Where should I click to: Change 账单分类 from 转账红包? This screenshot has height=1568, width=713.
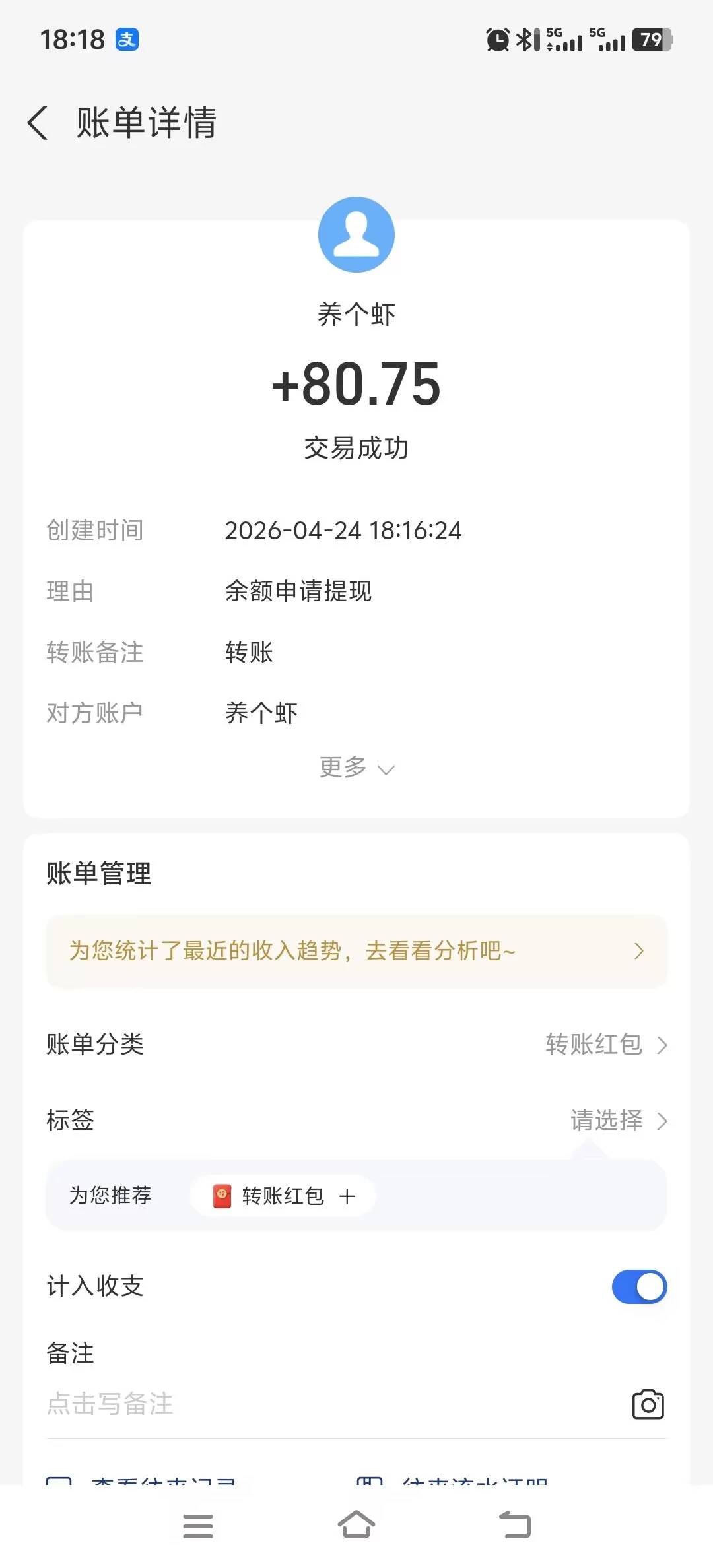(x=606, y=1045)
